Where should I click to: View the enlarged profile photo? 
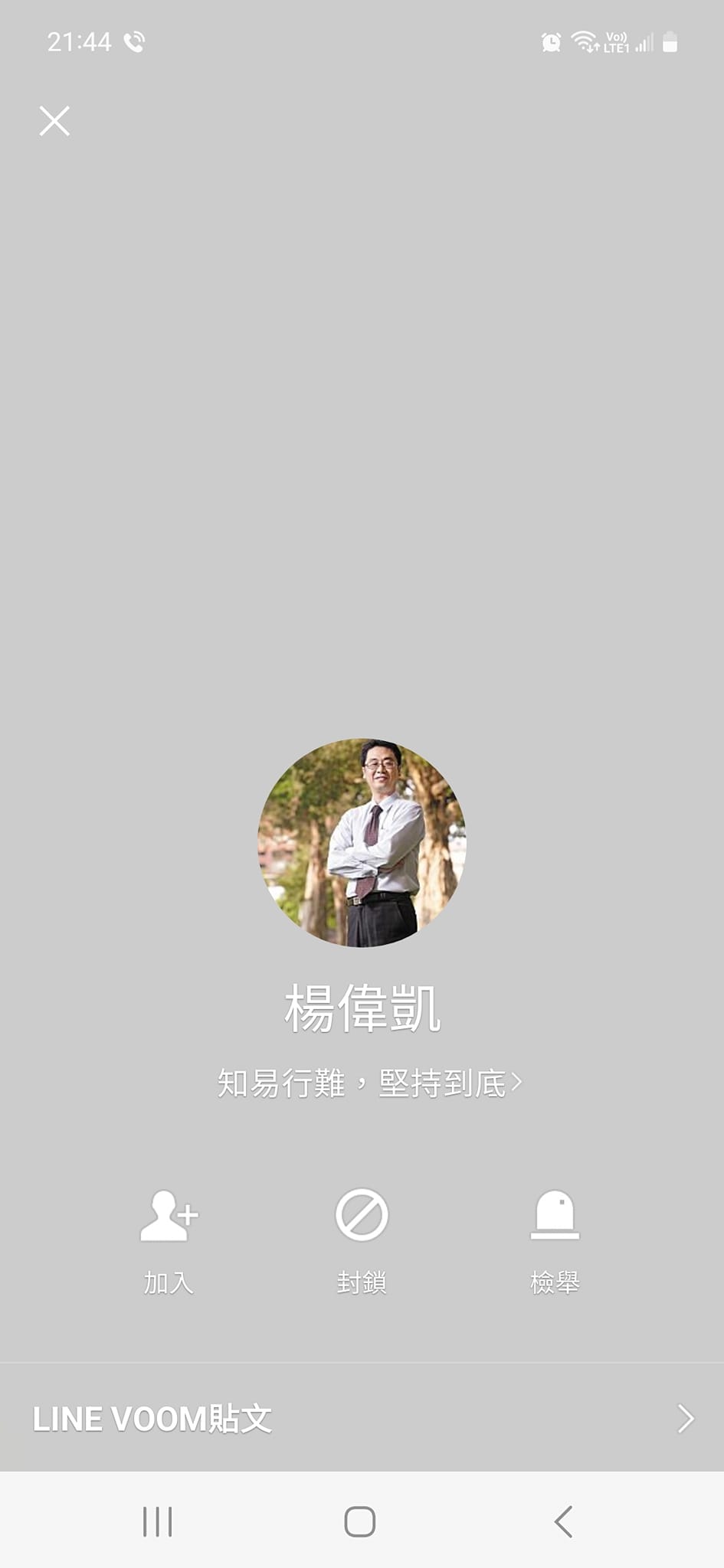362,843
